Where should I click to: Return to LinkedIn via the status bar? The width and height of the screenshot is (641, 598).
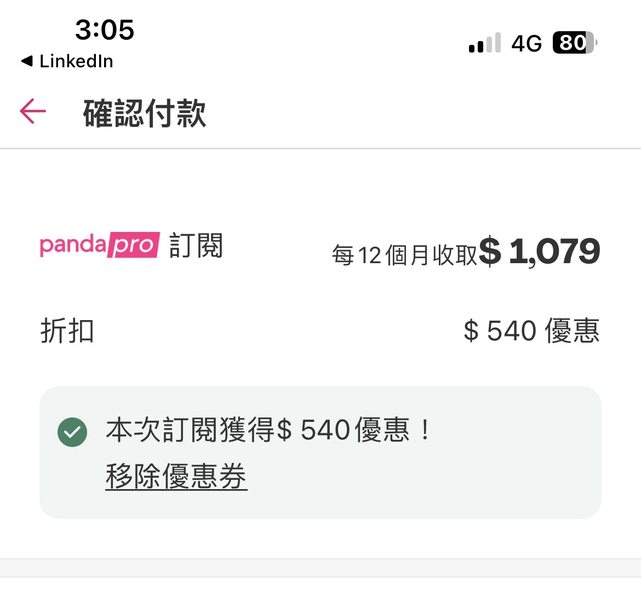tap(66, 61)
